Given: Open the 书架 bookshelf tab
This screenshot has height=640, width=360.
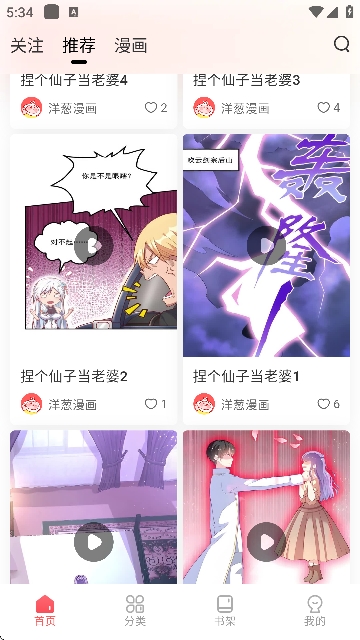Looking at the screenshot, I should 225,611.
